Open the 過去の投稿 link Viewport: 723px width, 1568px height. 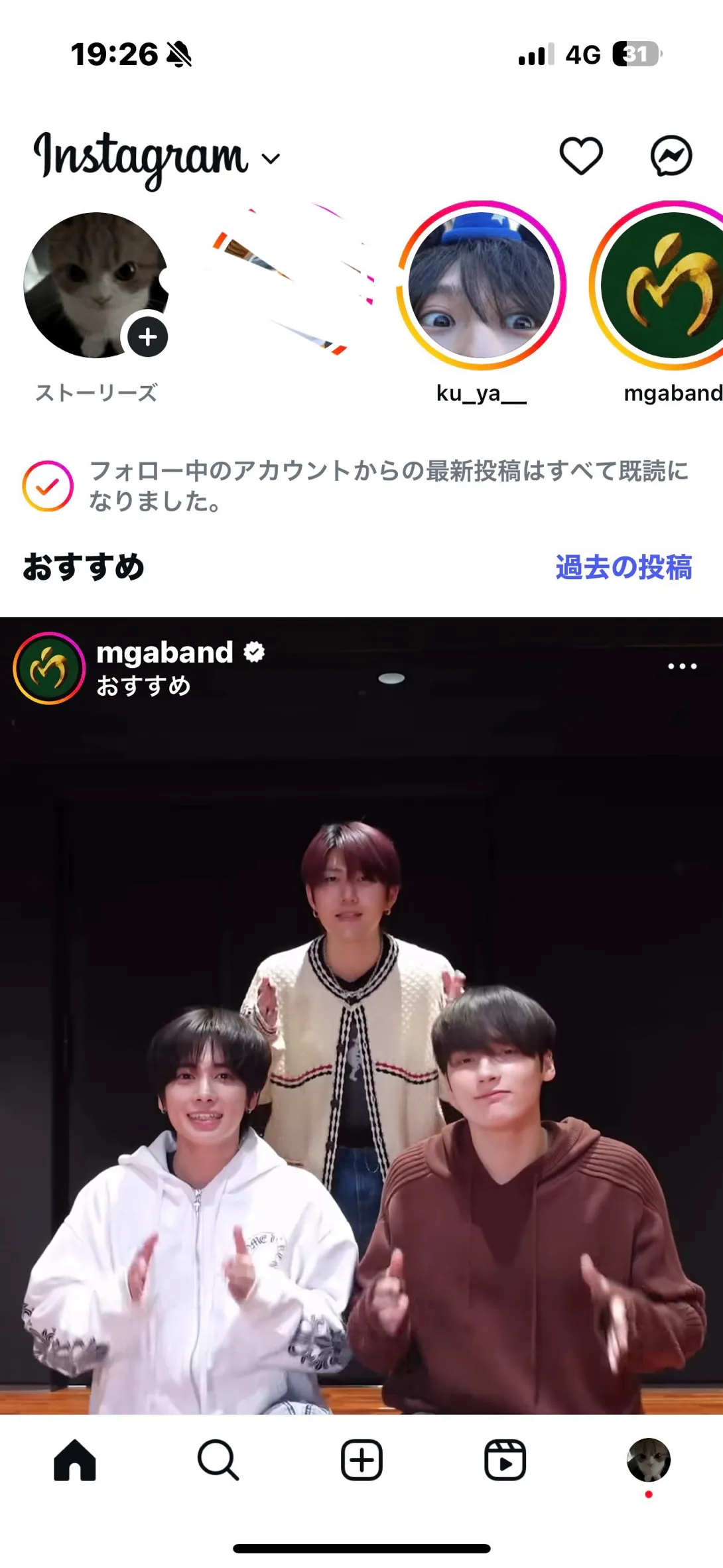623,568
